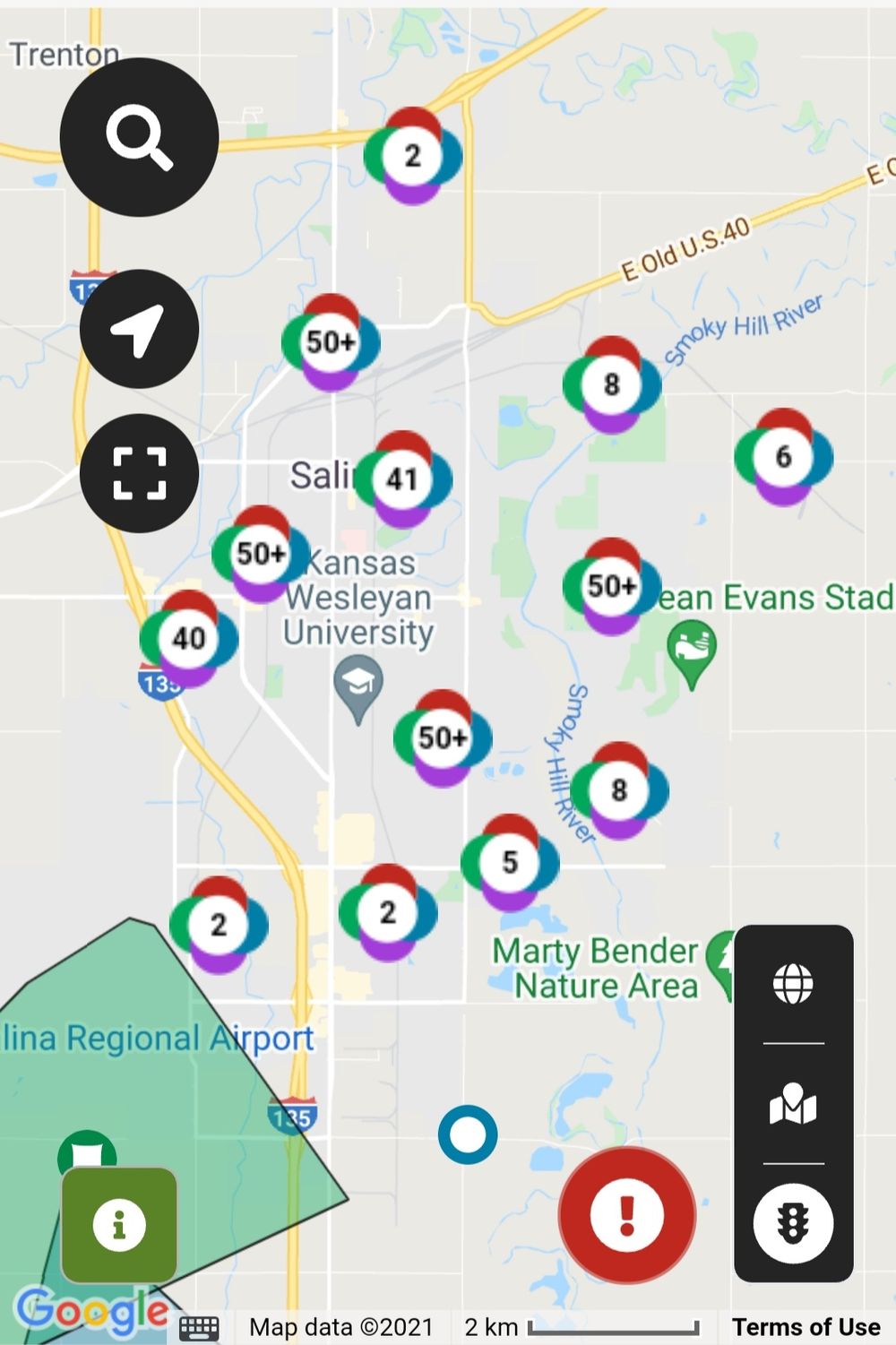The height and width of the screenshot is (1345, 896).
Task: Click the blue location dot on map
Action: coord(467,1134)
